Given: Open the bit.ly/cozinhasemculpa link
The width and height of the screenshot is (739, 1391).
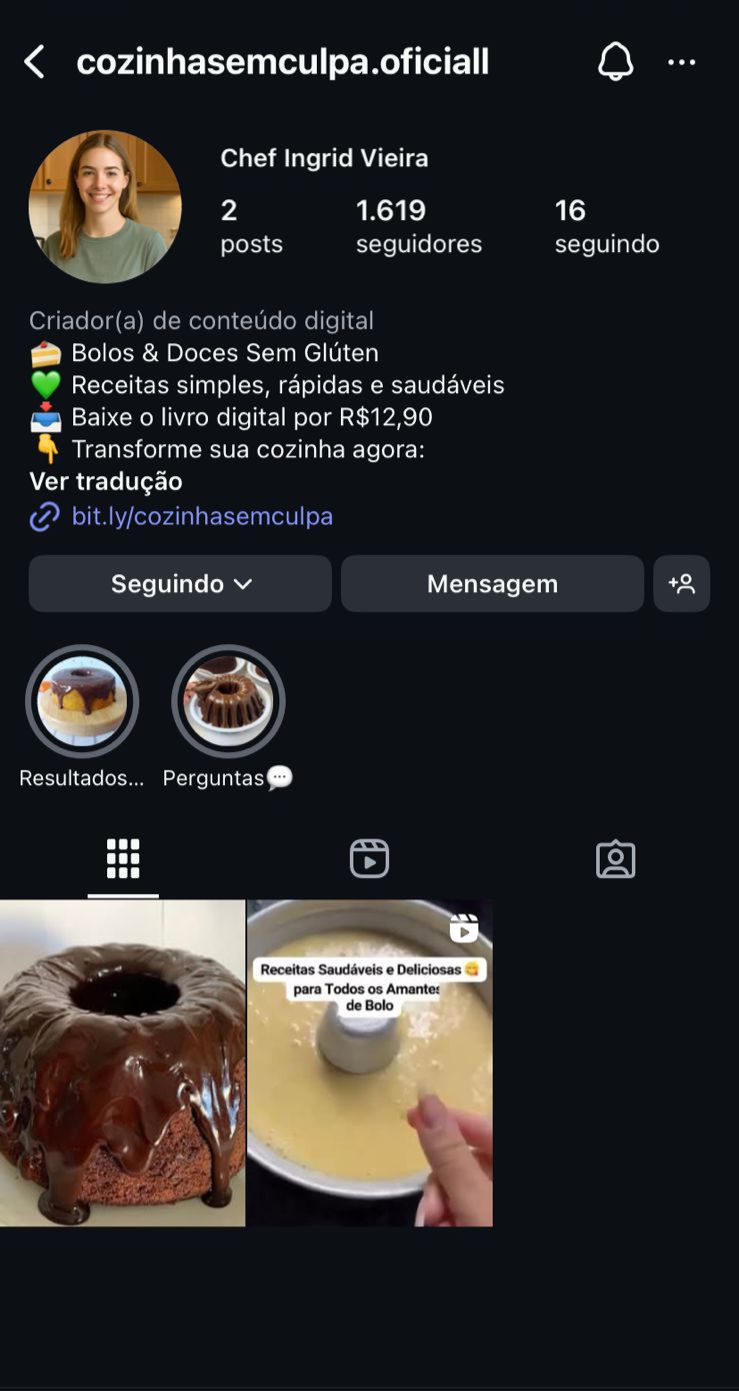Looking at the screenshot, I should [x=201, y=516].
